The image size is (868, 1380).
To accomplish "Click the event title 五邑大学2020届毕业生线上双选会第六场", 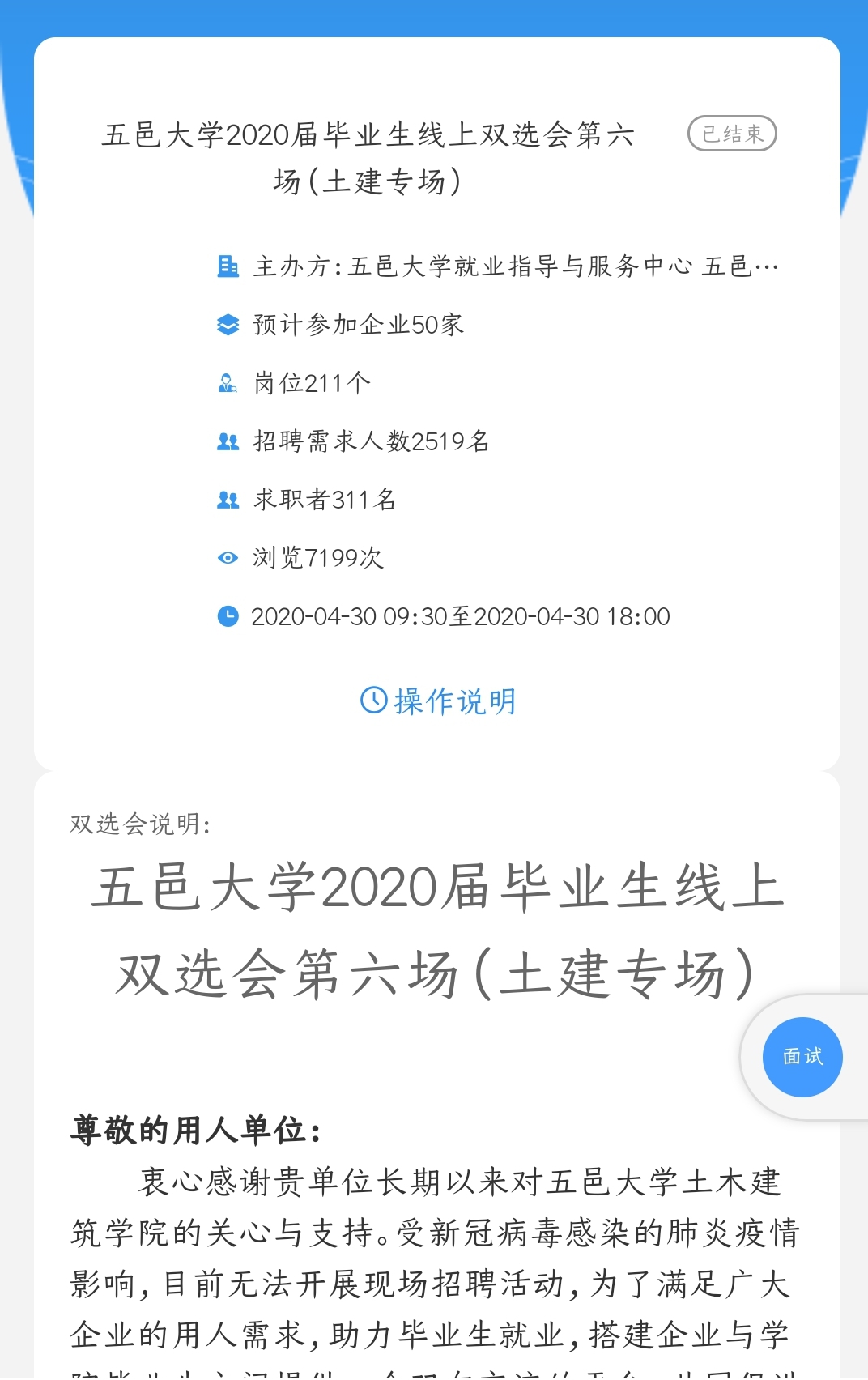I will (368, 158).
